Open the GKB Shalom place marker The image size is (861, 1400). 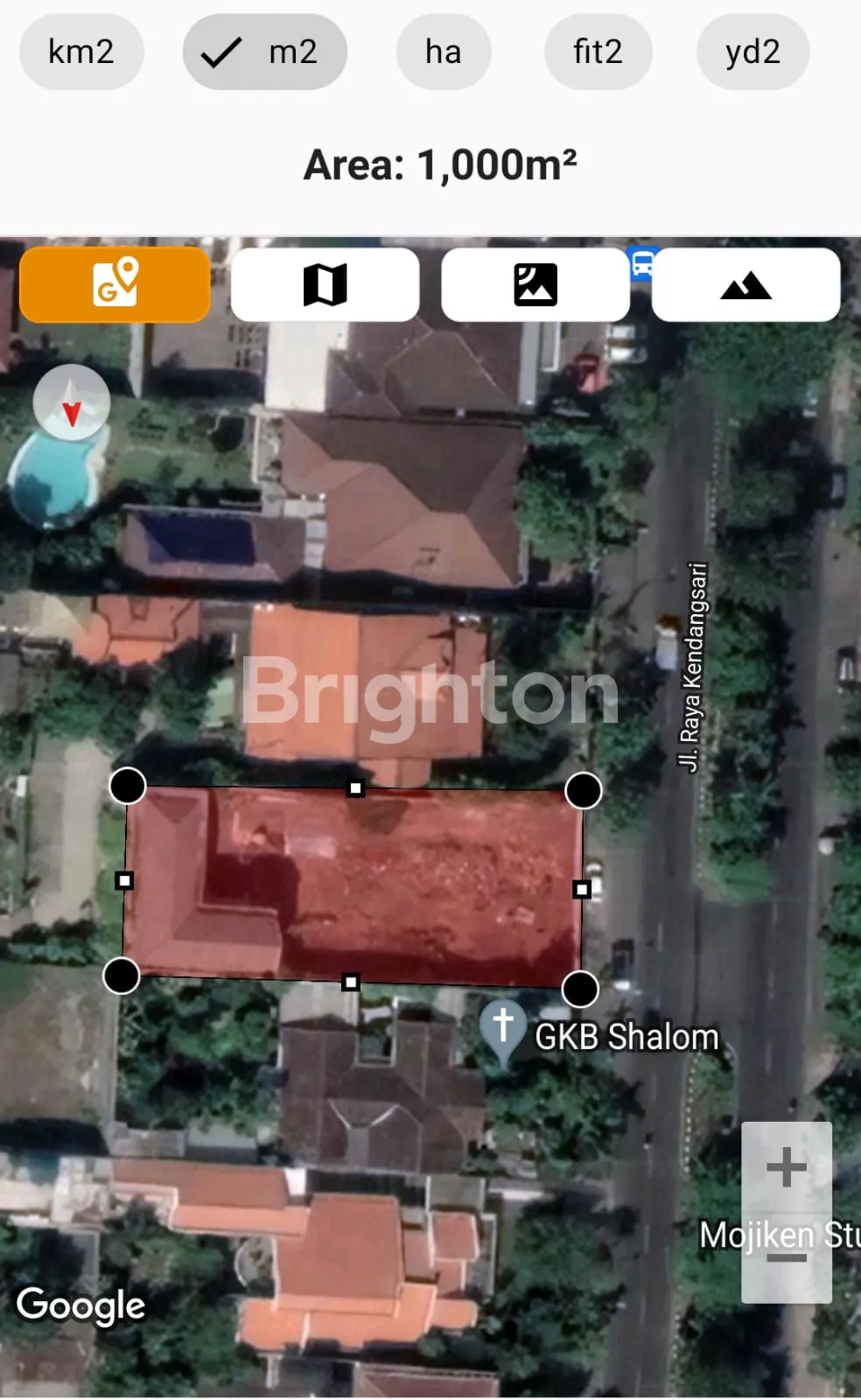coord(503,1026)
